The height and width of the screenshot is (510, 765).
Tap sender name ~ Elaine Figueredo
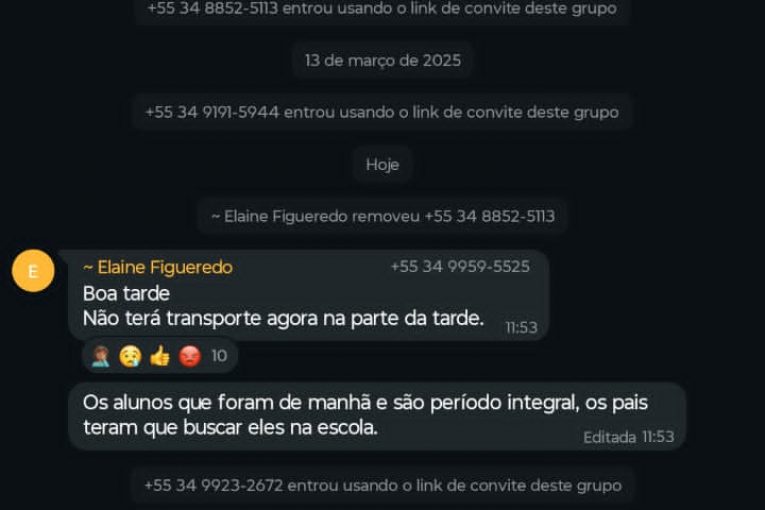157,267
